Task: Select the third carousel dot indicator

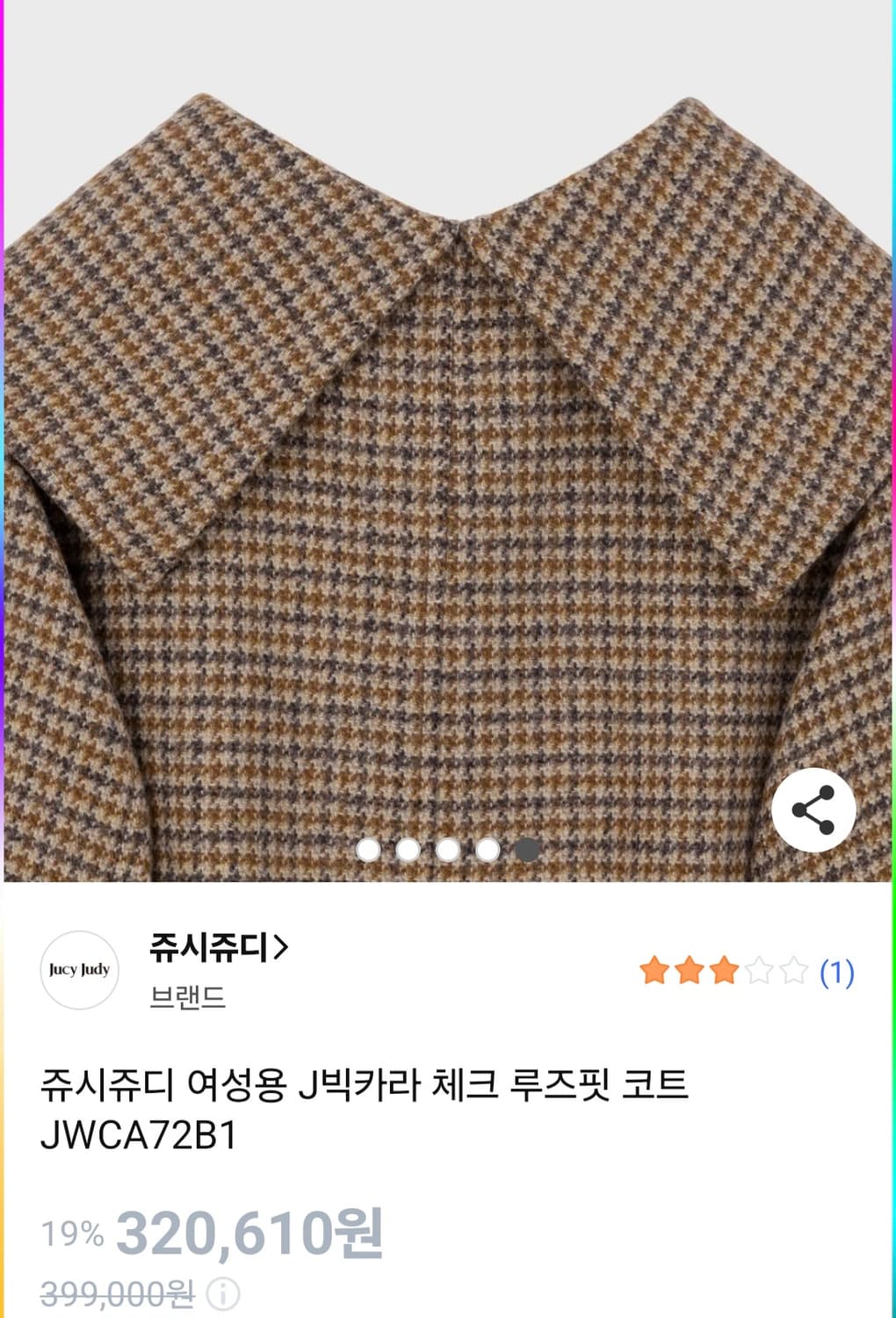Action: pyautogui.click(x=449, y=850)
